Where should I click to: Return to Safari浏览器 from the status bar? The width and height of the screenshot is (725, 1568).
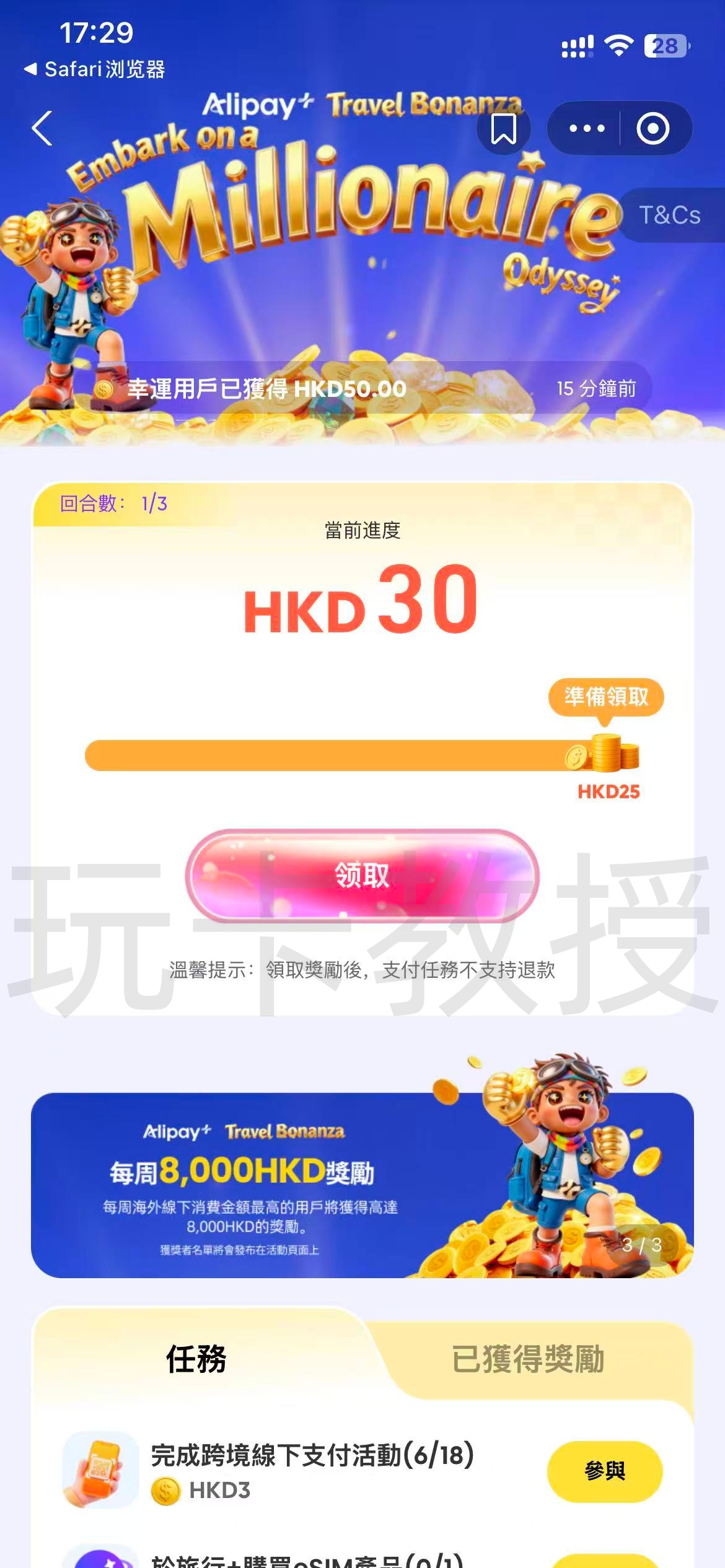94,69
